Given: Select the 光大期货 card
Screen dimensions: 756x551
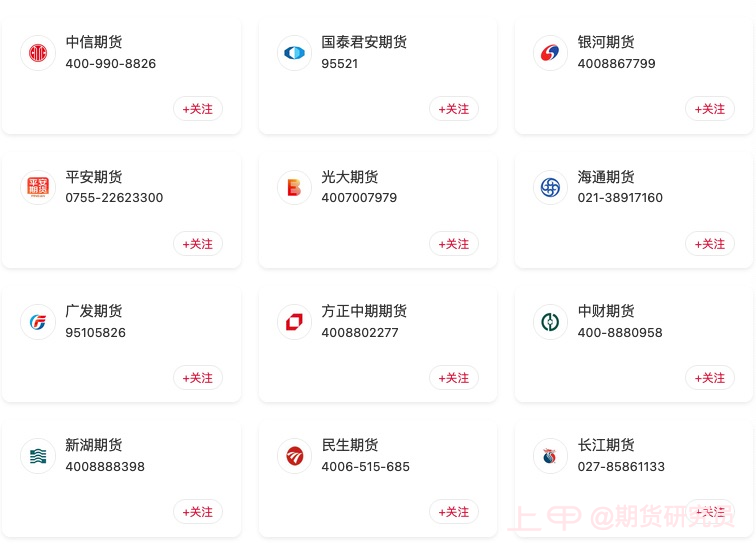Looking at the screenshot, I should (350, 178).
